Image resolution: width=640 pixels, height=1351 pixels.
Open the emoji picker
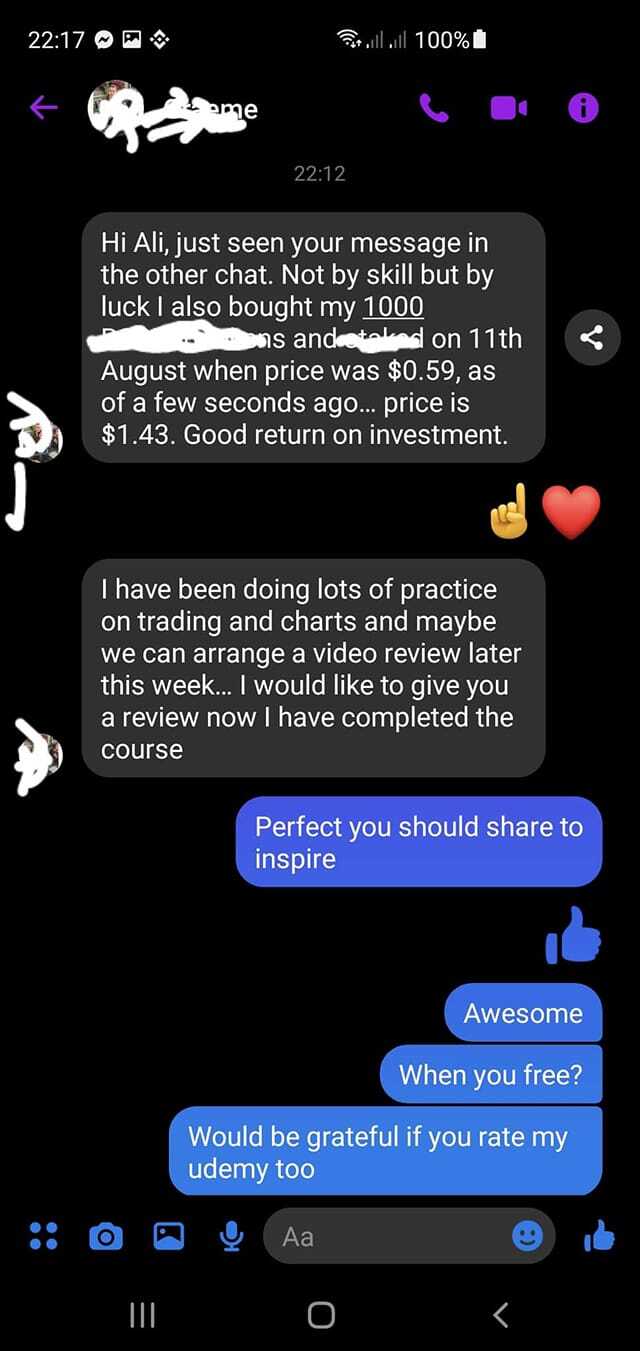click(x=527, y=1237)
